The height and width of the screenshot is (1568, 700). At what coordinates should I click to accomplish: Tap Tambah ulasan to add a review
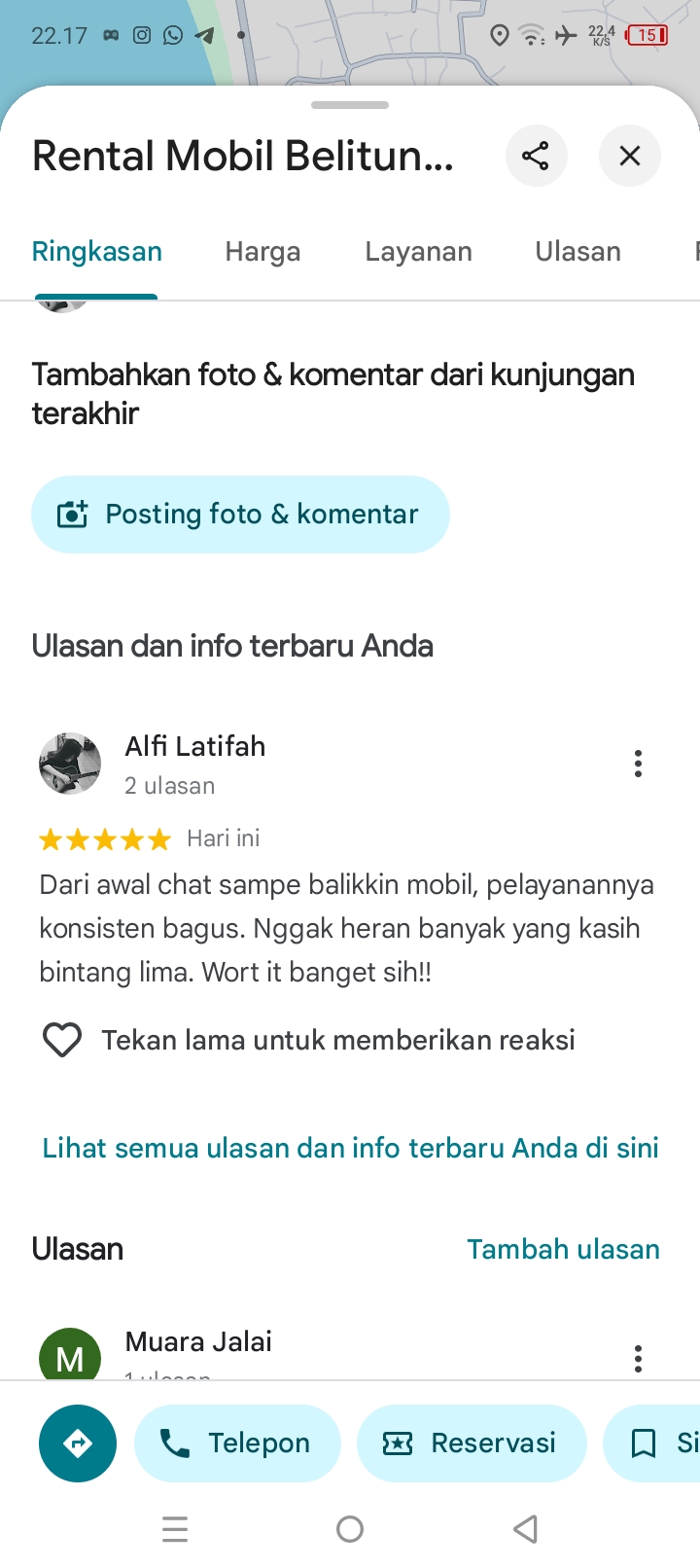(x=563, y=1249)
